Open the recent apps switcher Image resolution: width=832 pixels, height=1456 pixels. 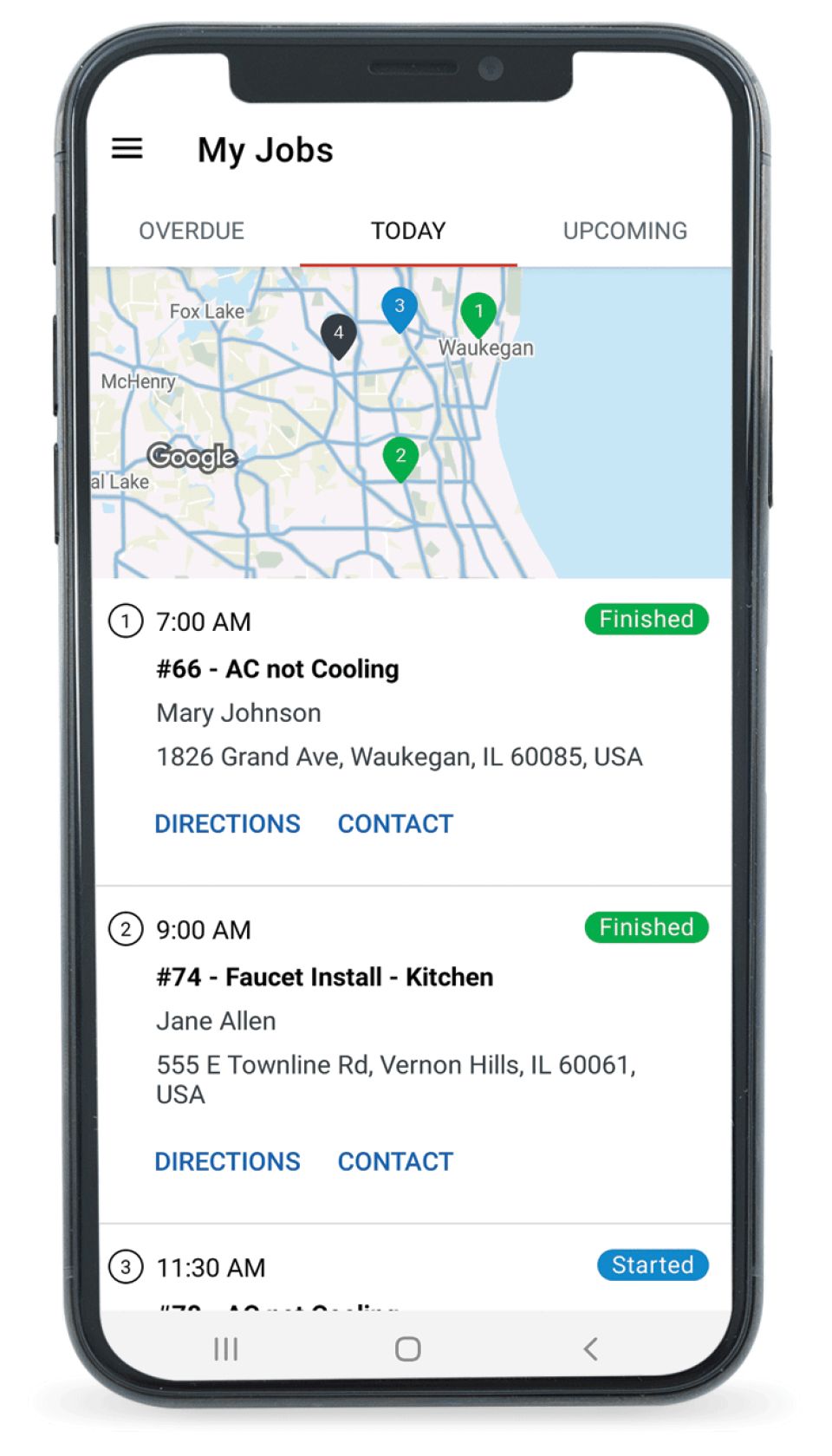(x=225, y=1349)
